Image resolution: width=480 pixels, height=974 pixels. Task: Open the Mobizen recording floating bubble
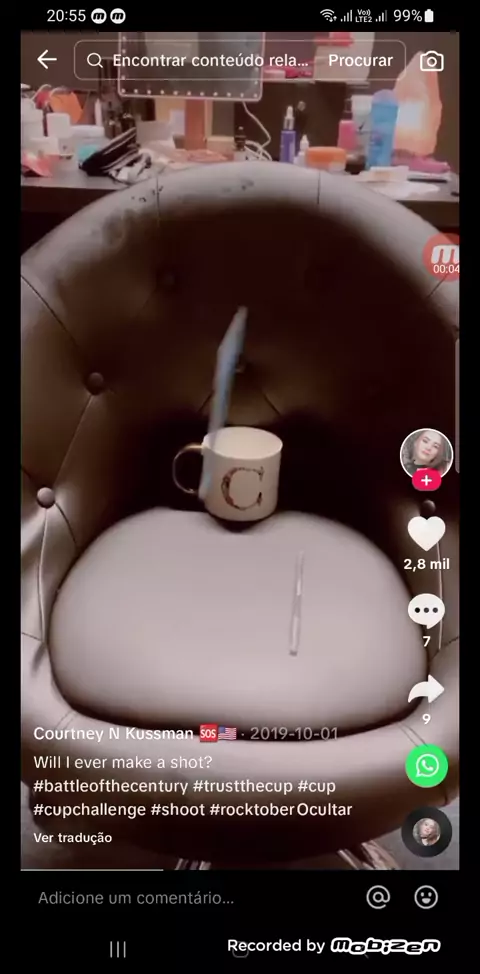443,258
